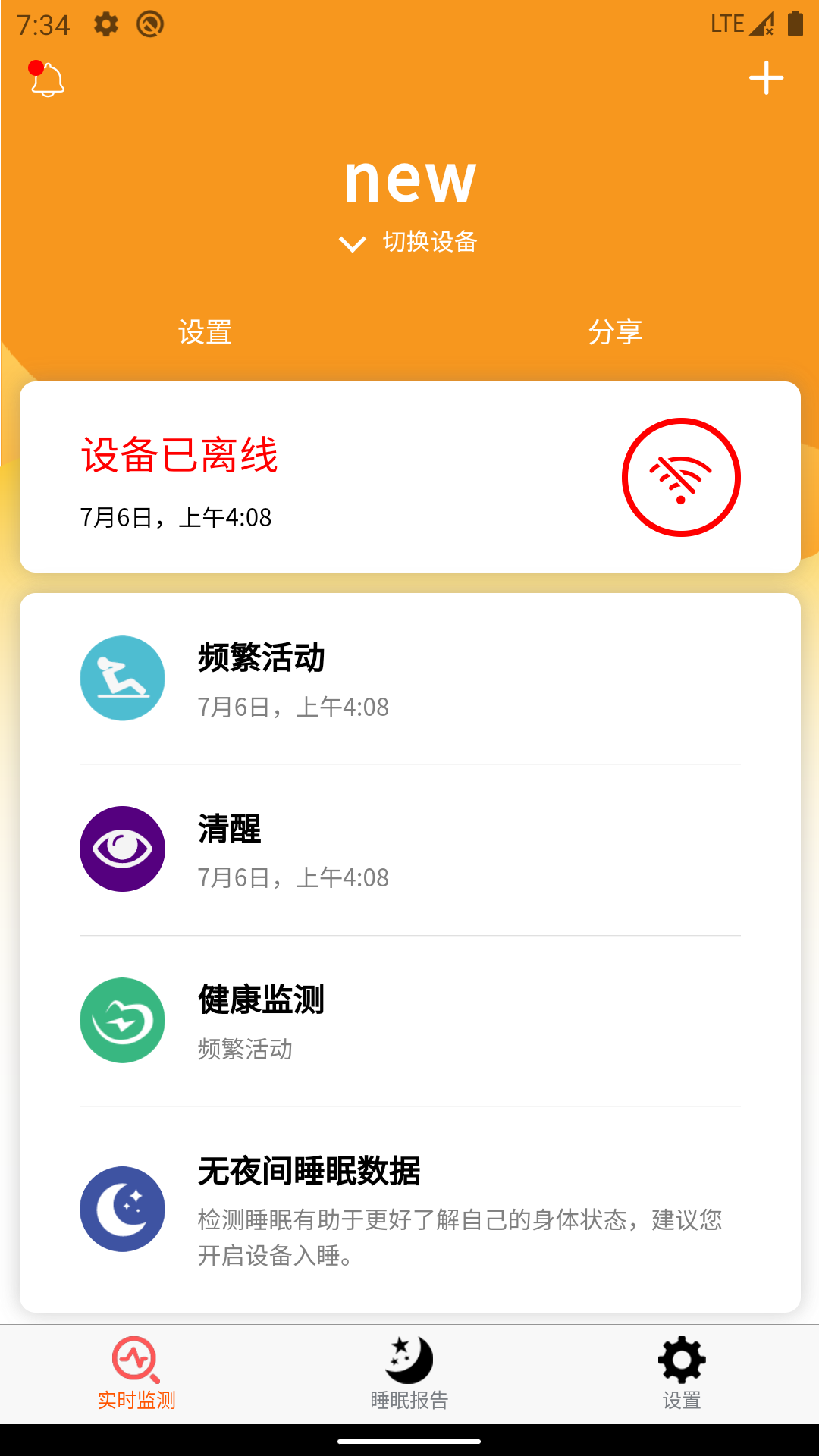This screenshot has height=1456, width=819.
Task: Open the 无夜间睡眠数据 sleep data row
Action: click(x=409, y=1210)
